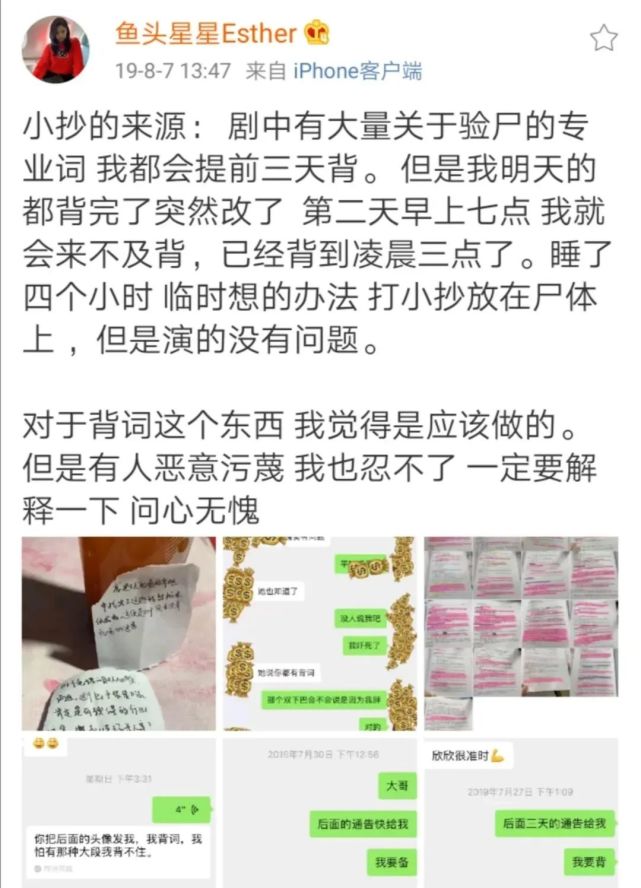View the handwritten cheat-sheet notes photo
The height and width of the screenshot is (888, 641).
[119, 632]
